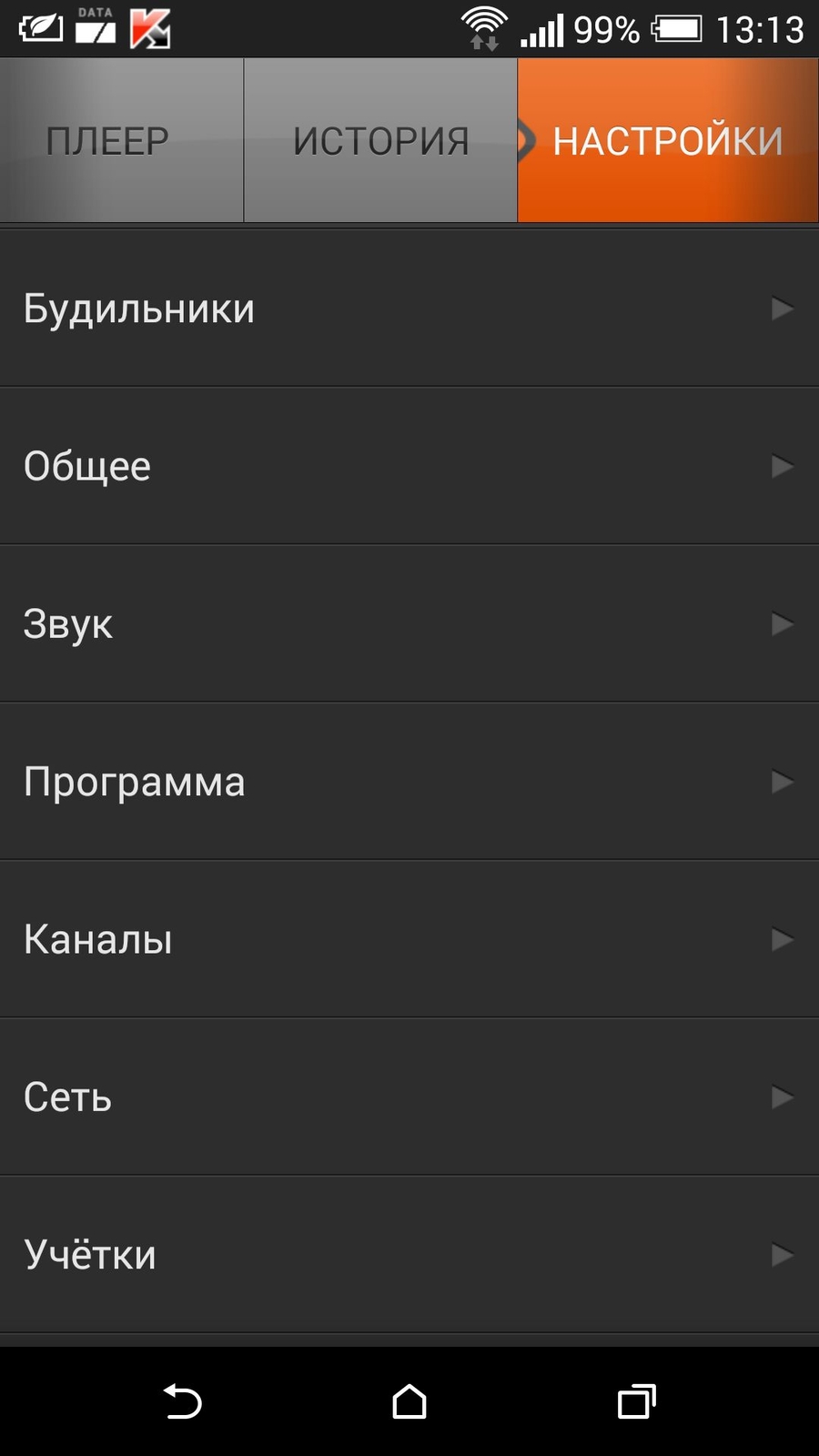
Task: Open the Программа settings item
Action: pos(409,782)
